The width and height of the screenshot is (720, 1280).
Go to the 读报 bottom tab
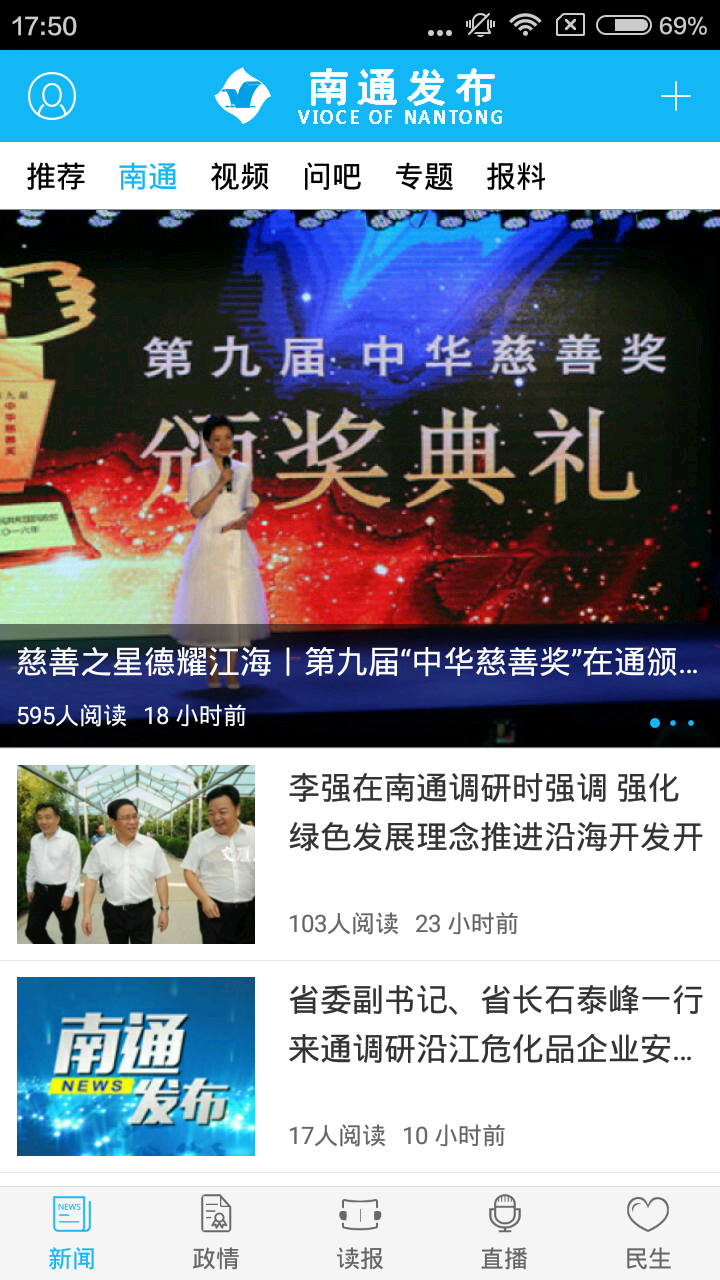360,1232
